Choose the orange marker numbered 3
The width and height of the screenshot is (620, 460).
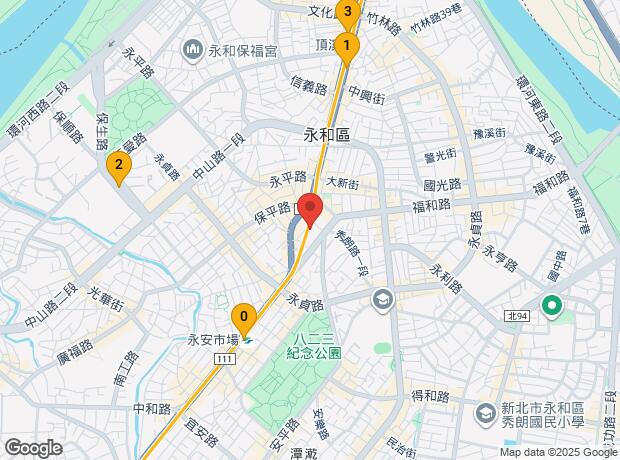347,13
